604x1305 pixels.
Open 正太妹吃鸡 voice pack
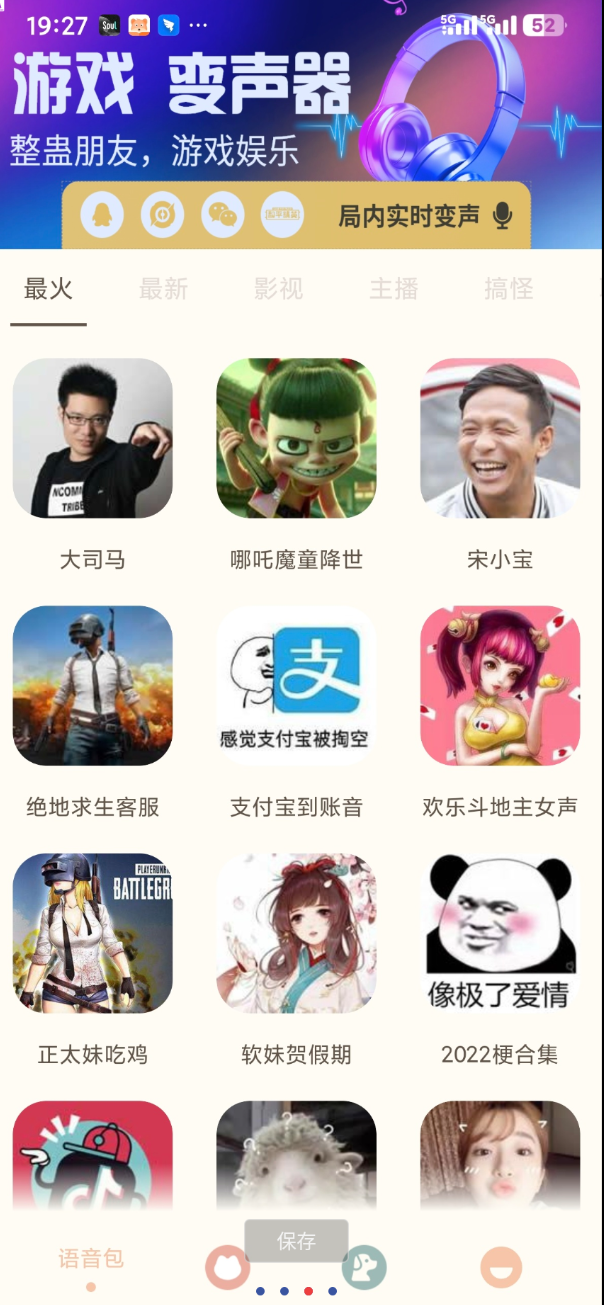click(x=92, y=932)
